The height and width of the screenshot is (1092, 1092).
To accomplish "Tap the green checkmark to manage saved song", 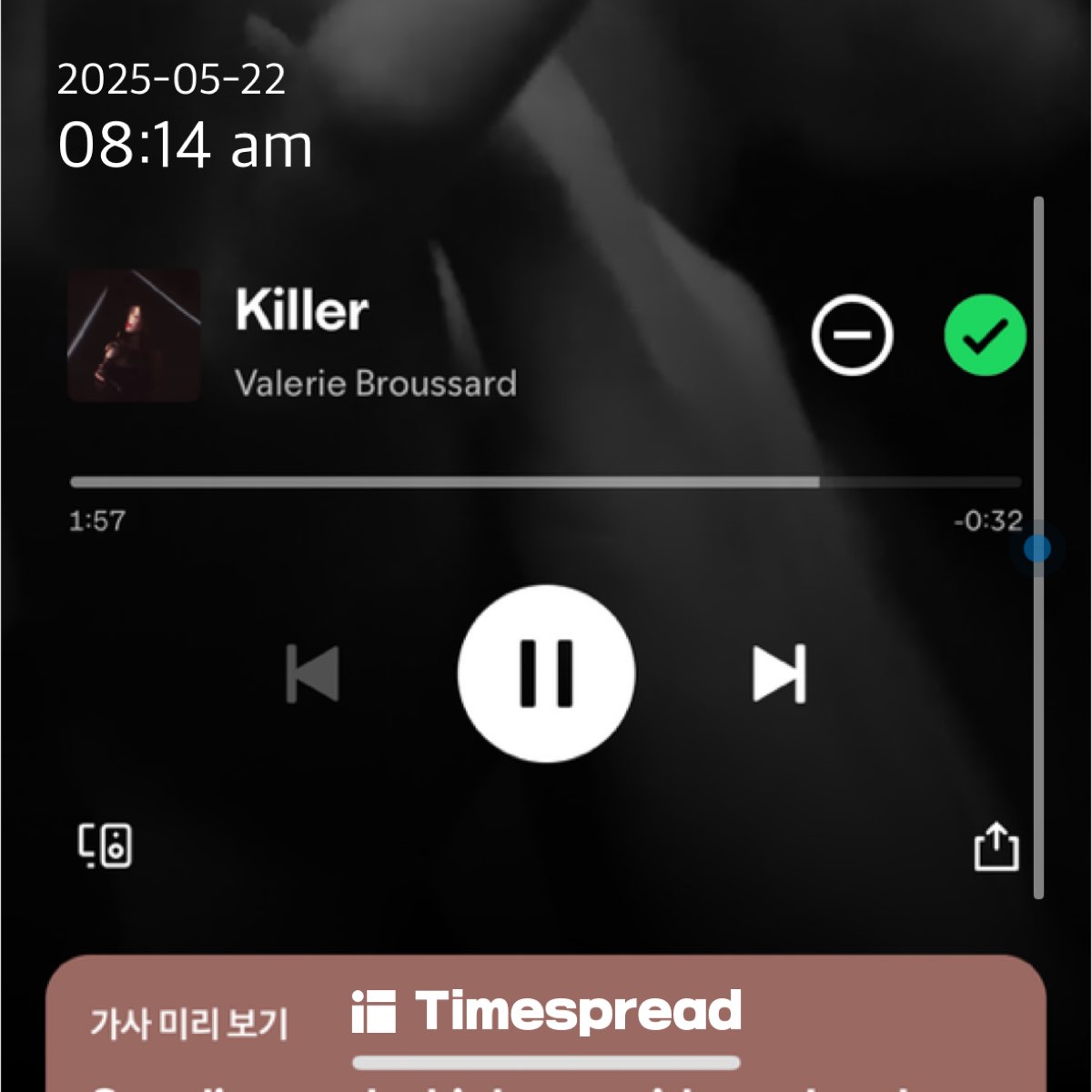I will 985,335.
